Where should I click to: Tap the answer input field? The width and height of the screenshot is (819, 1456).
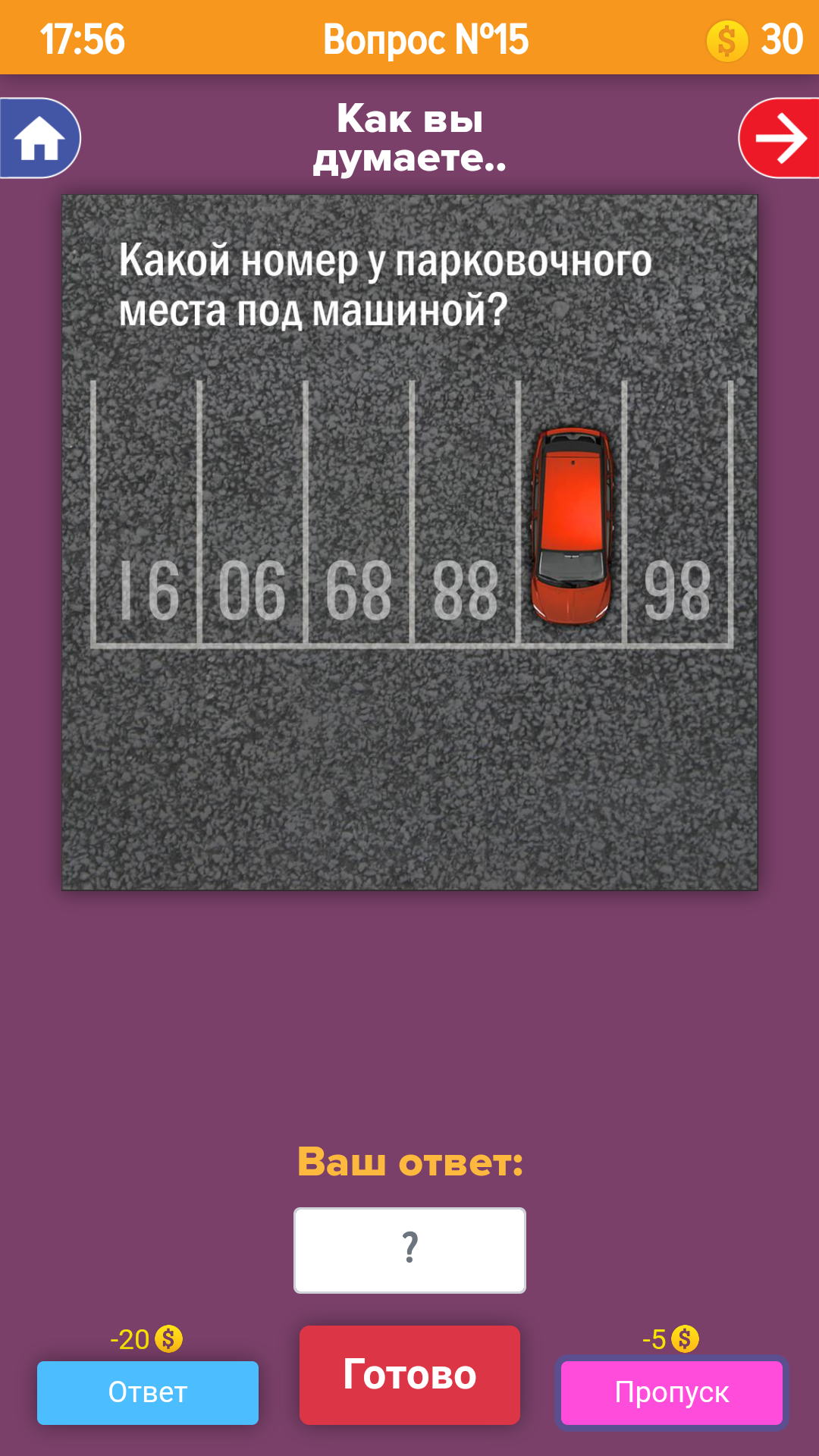pos(409,1250)
